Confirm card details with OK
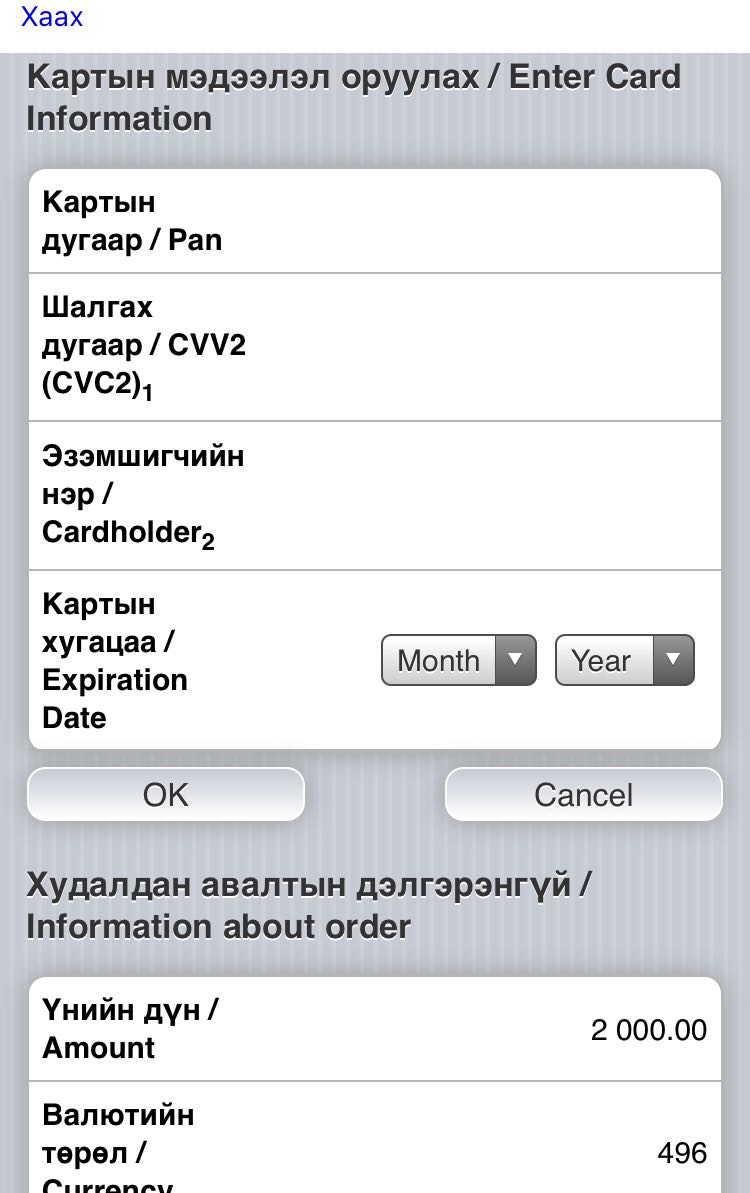This screenshot has height=1193, width=750. click(x=165, y=794)
